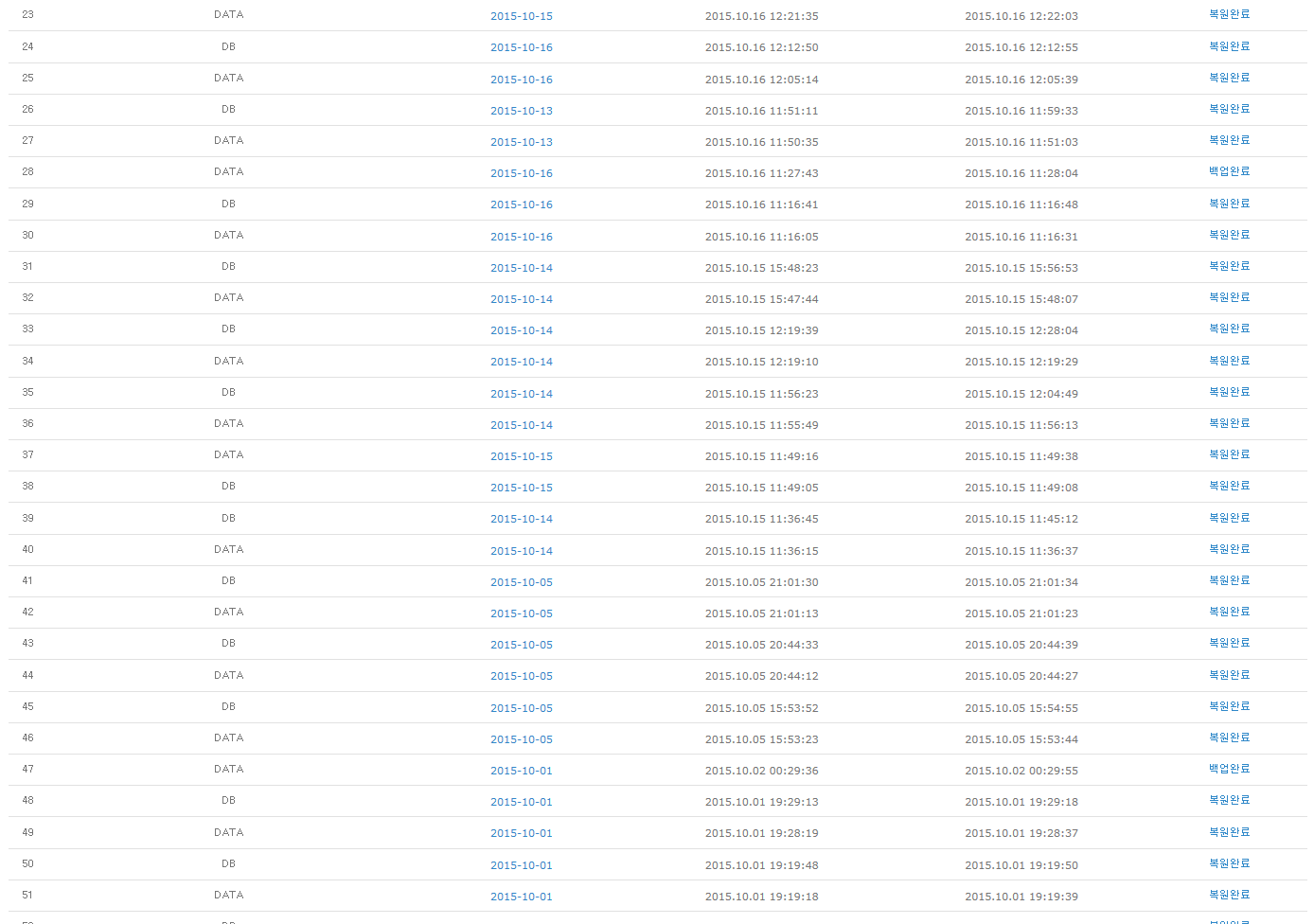Open the 2015-10-16 date link in row 30
1314x924 pixels.
click(x=521, y=237)
